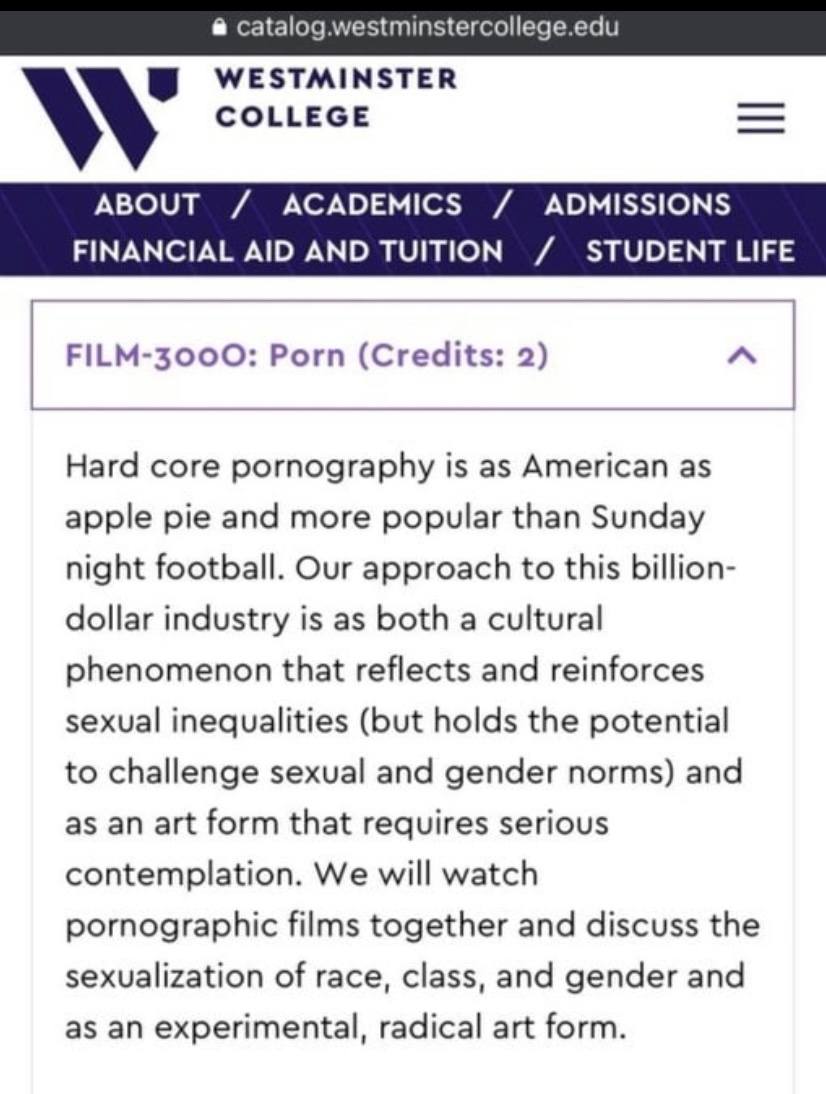This screenshot has height=1094, width=826.
Task: Open the Admissions page
Action: click(x=637, y=205)
